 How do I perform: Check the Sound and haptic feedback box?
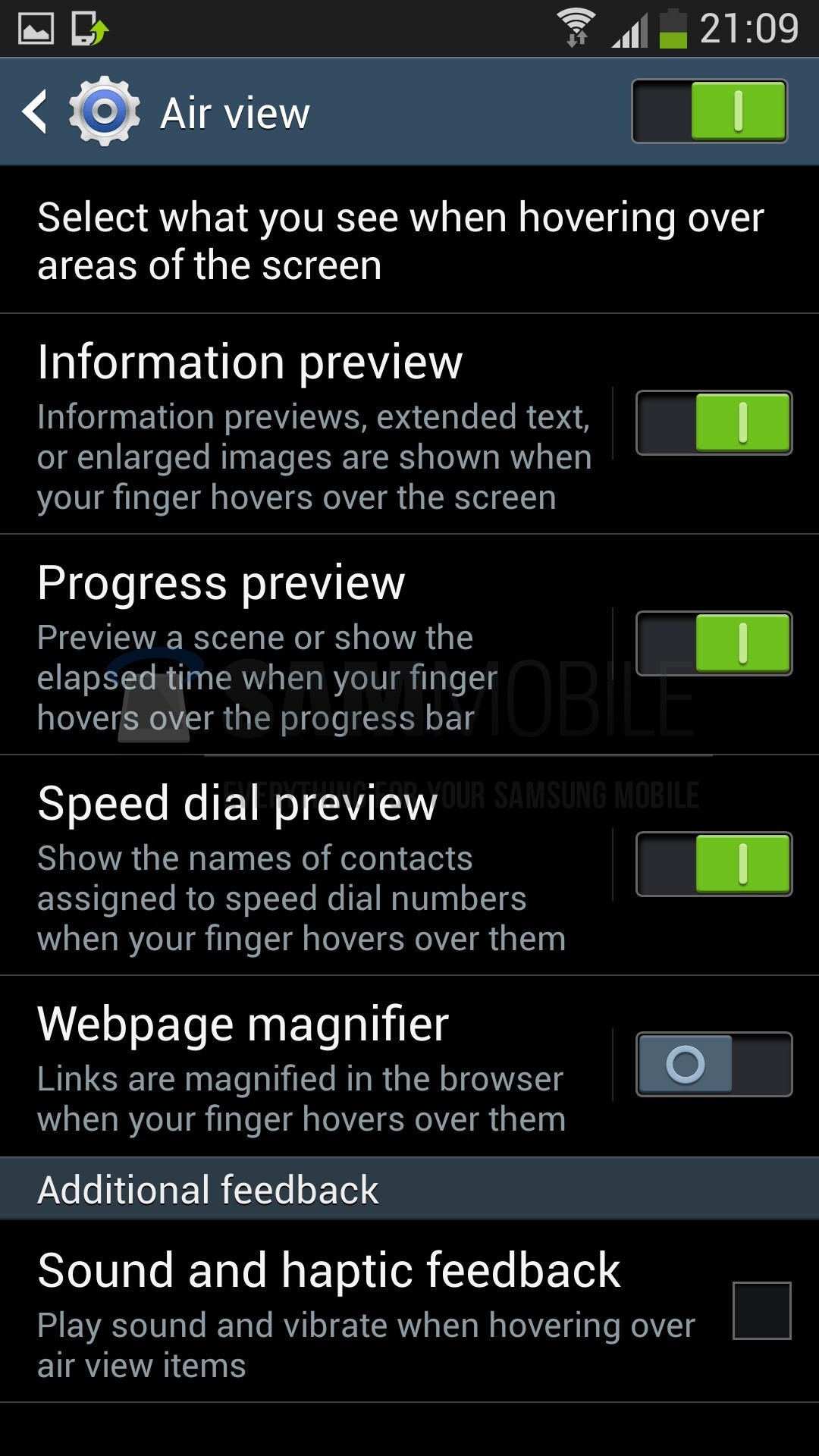coord(761,1310)
